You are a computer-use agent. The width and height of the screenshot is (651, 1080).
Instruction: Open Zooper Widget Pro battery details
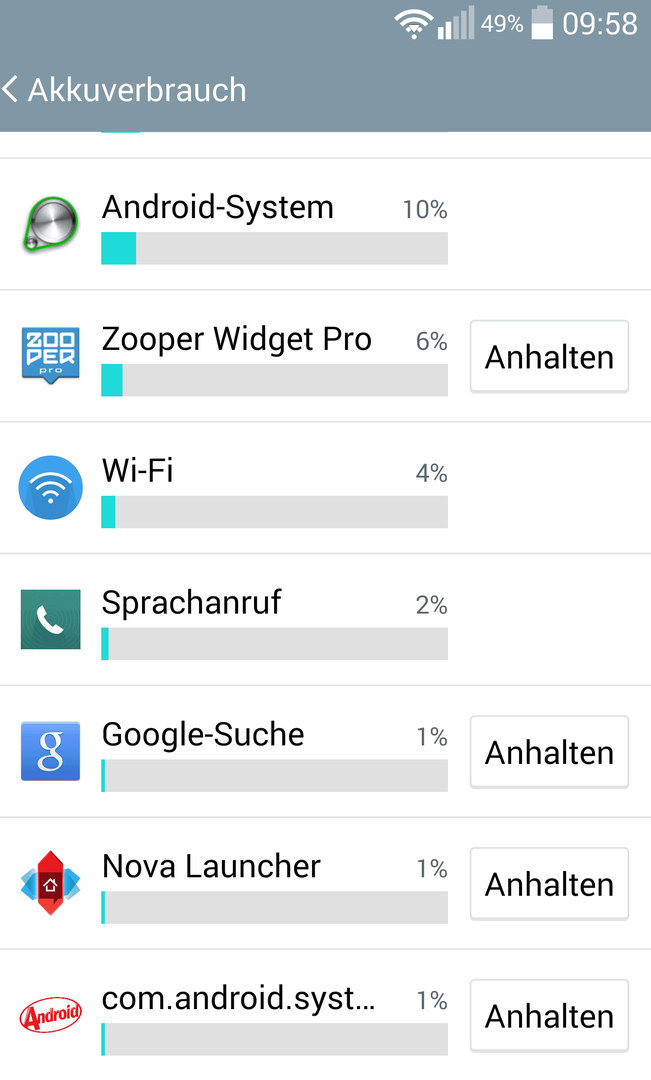[234, 356]
